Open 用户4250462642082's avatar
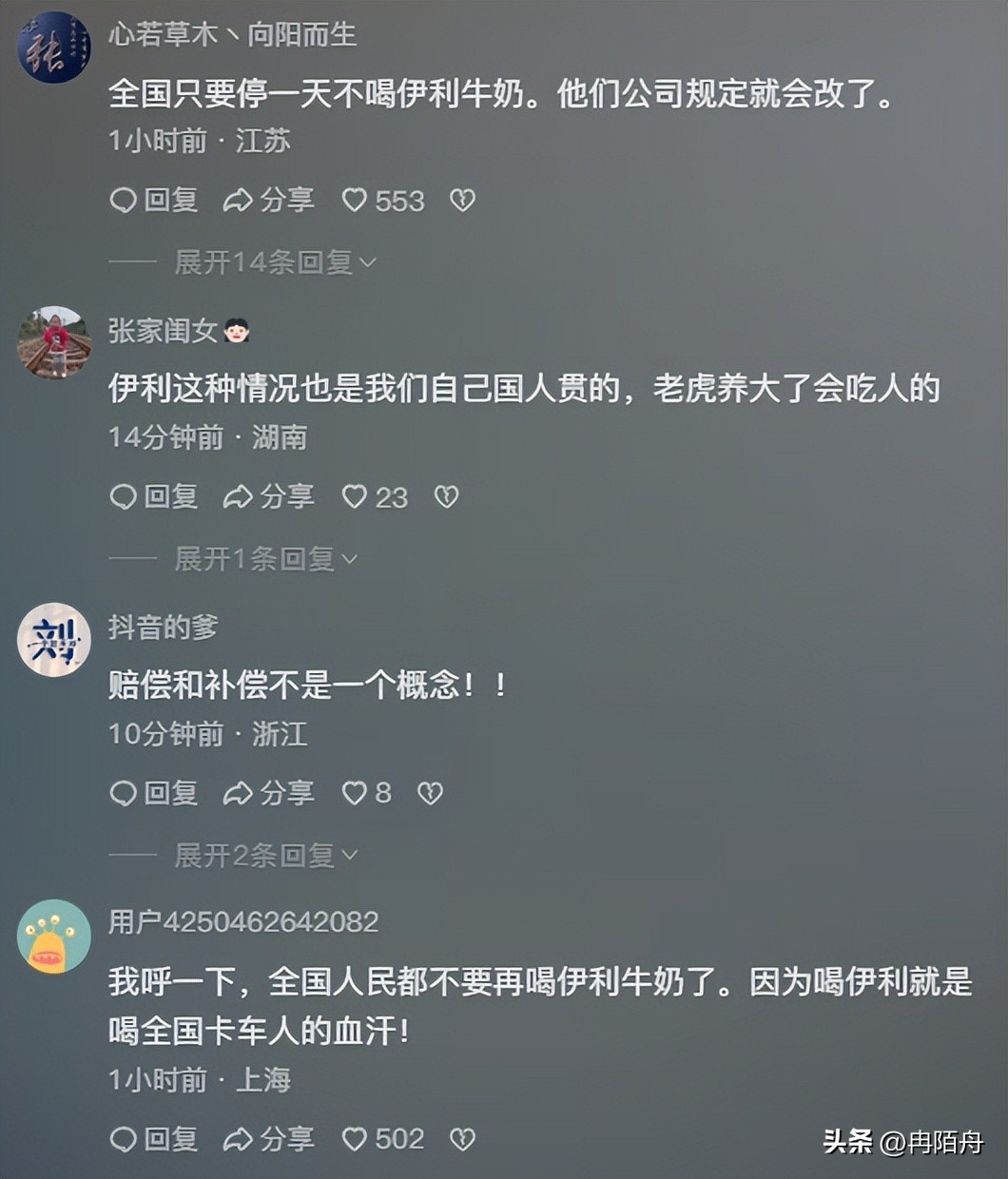 (x=54, y=937)
